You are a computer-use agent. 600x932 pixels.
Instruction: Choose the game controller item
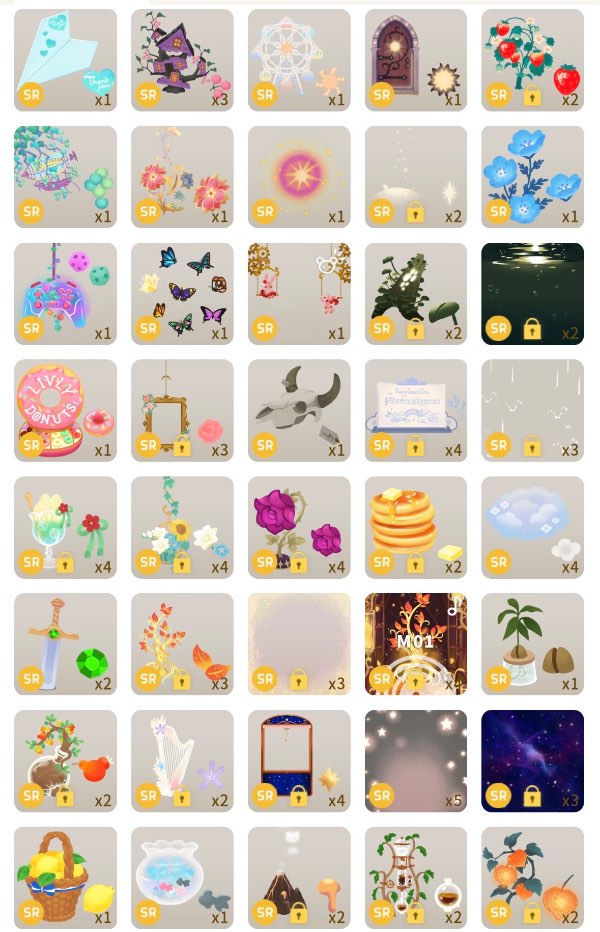coord(65,294)
